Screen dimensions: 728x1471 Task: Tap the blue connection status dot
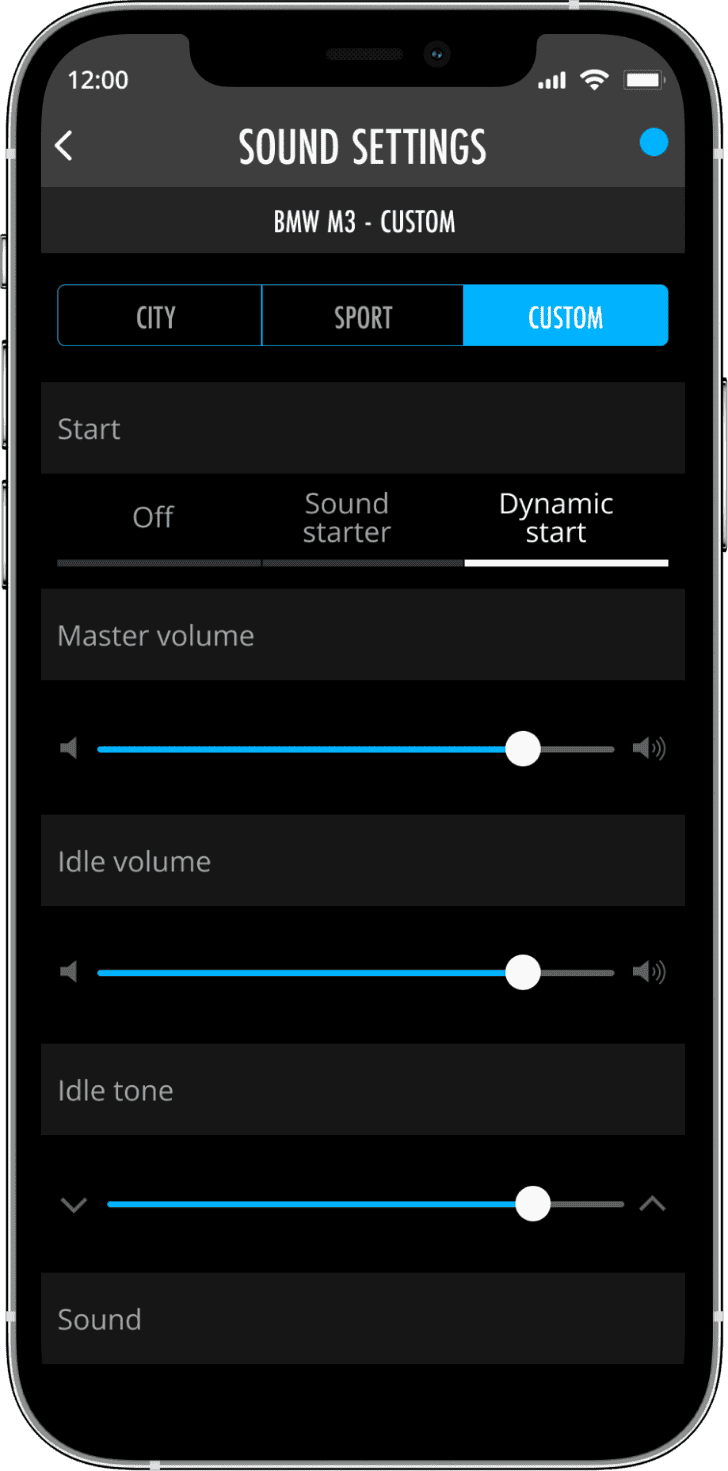pyautogui.click(x=654, y=143)
